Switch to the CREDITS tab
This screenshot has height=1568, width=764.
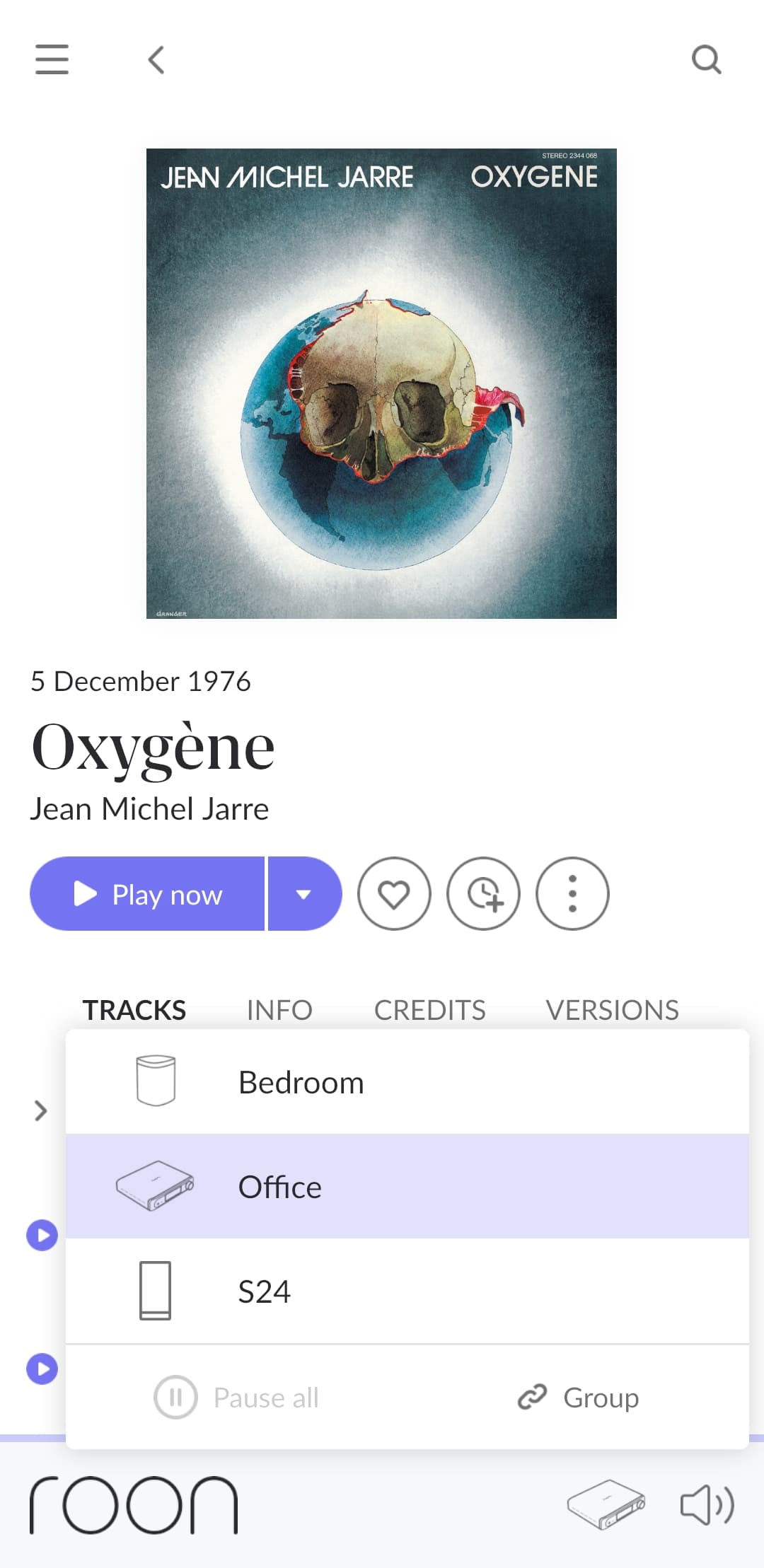click(429, 1009)
